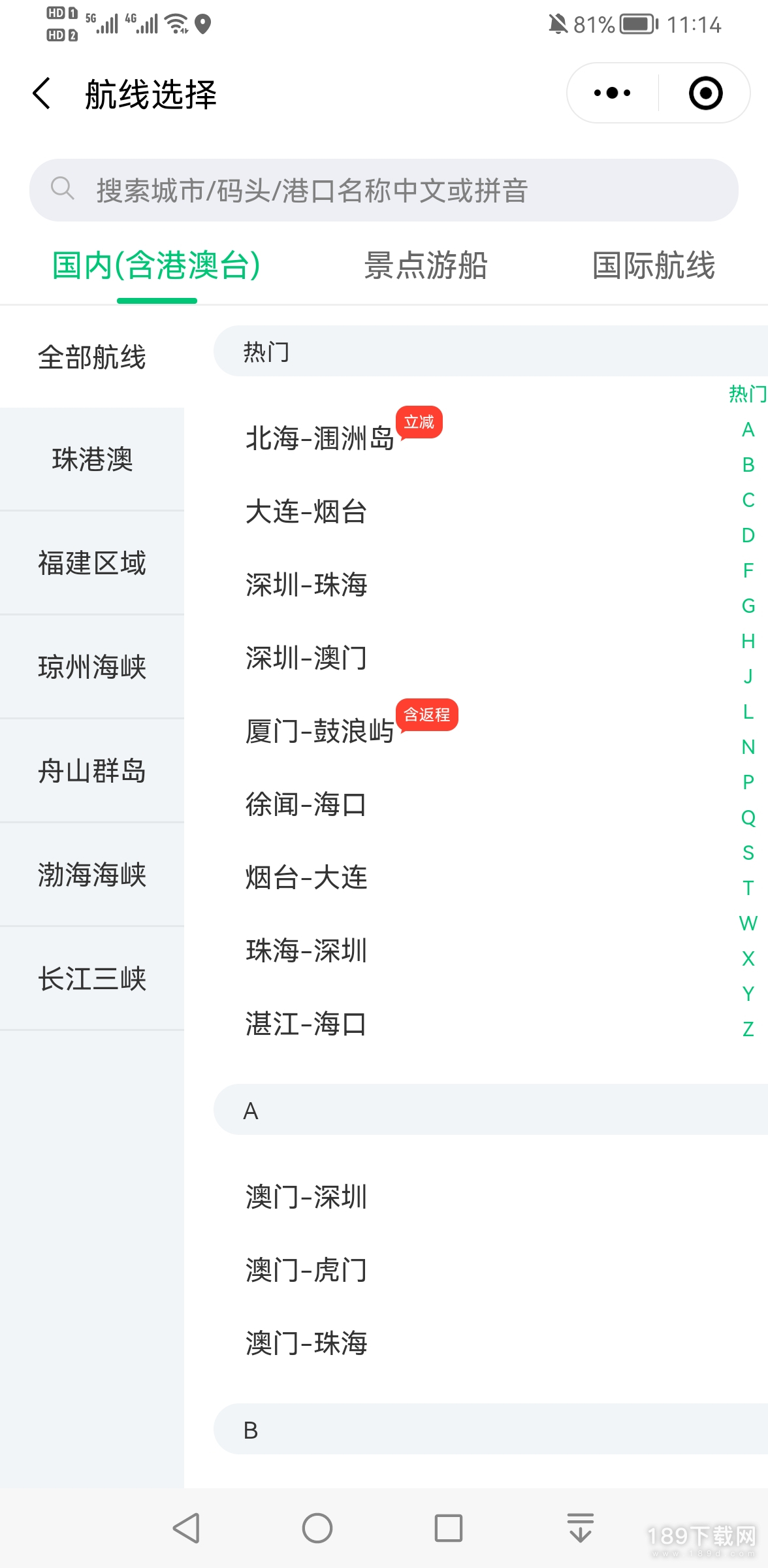Jump to letter S in the index

click(x=748, y=853)
